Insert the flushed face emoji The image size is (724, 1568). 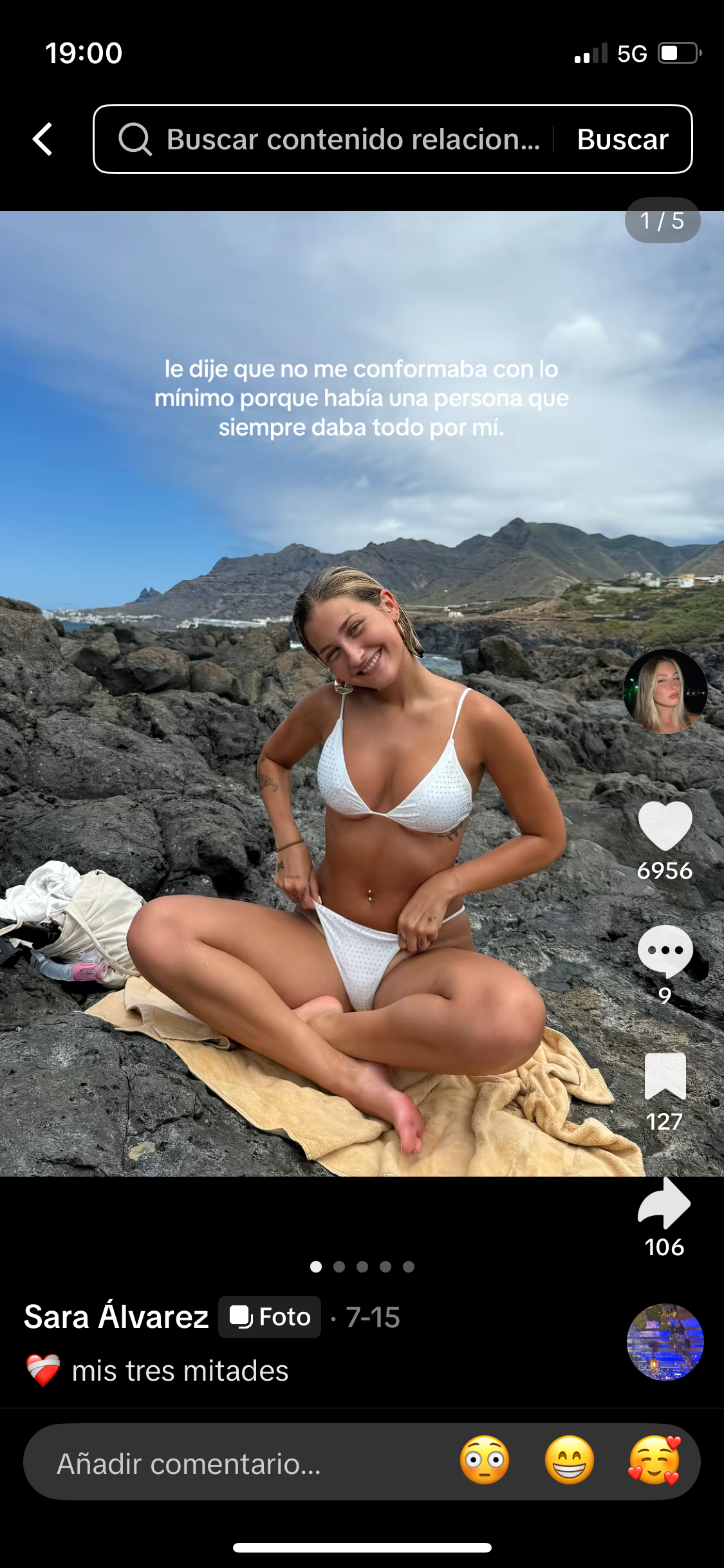coord(485,1460)
